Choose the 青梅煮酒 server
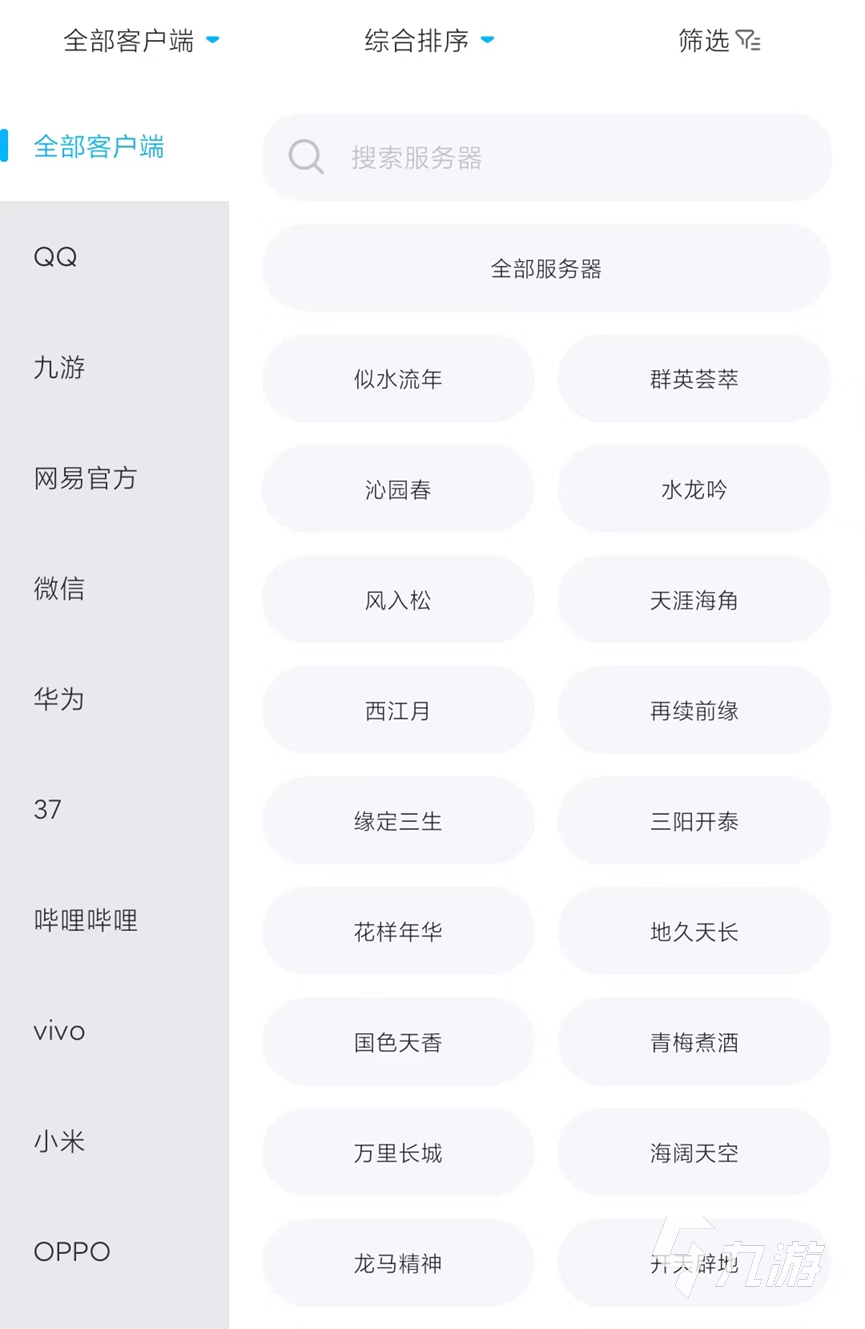 pos(694,1042)
